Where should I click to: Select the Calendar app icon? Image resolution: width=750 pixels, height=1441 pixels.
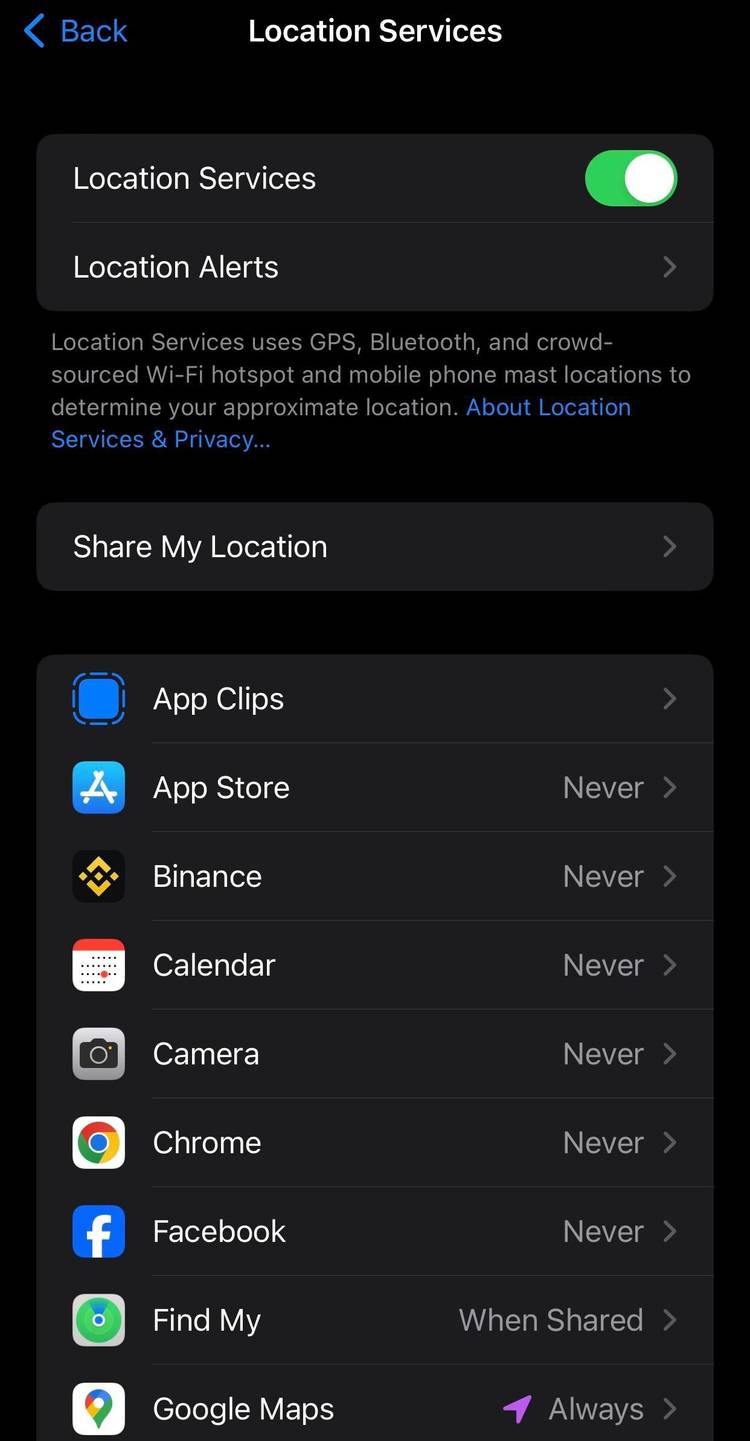point(98,965)
